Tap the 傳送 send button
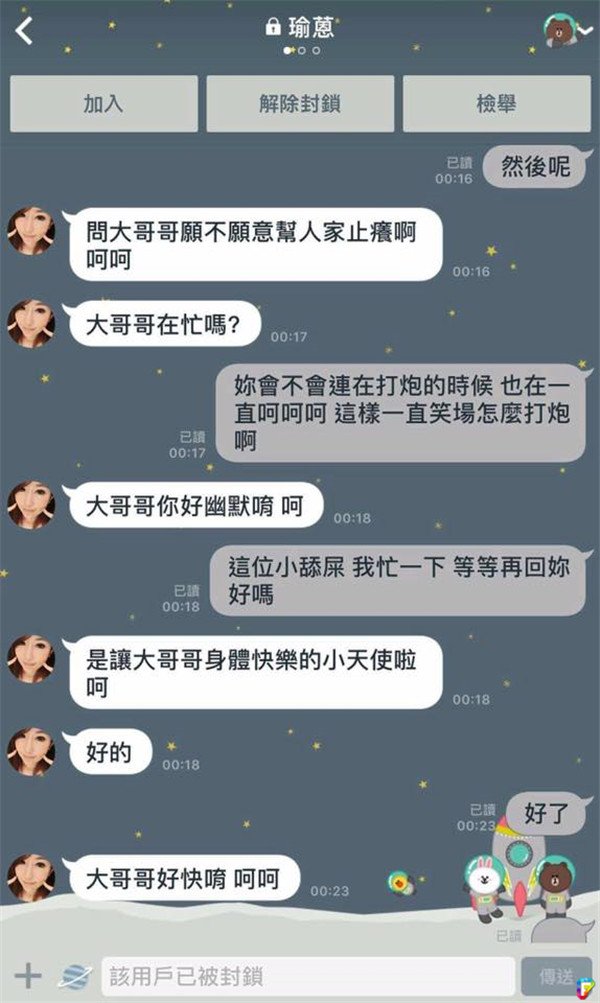 [556, 976]
